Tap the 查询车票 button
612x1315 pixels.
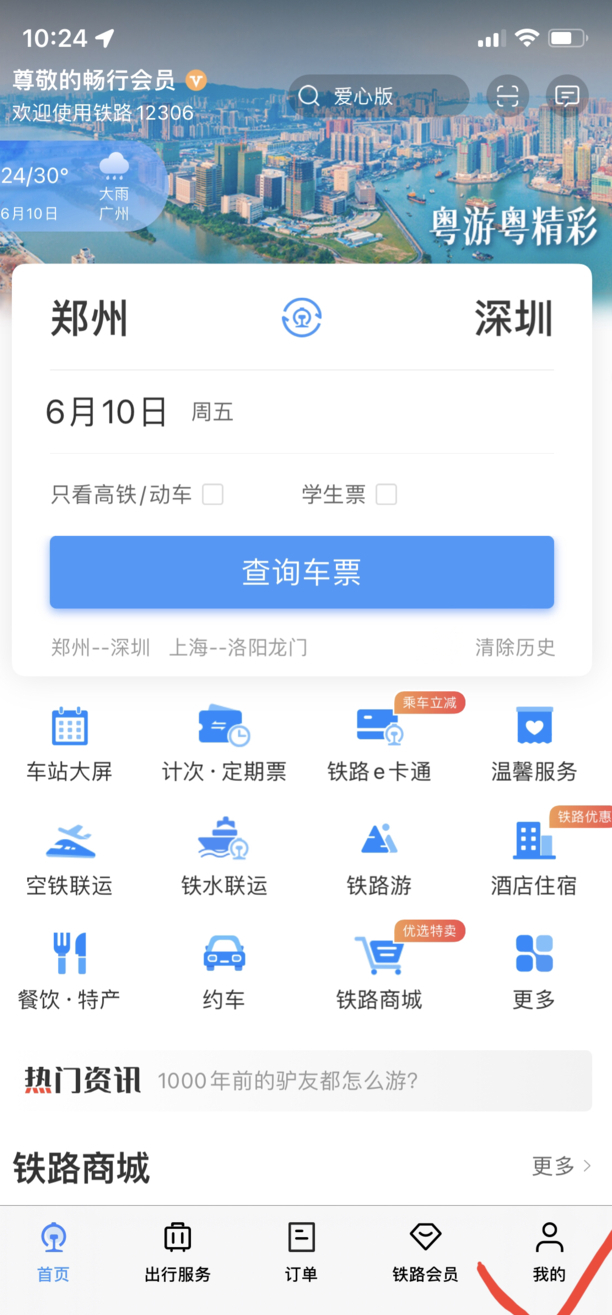coord(302,572)
